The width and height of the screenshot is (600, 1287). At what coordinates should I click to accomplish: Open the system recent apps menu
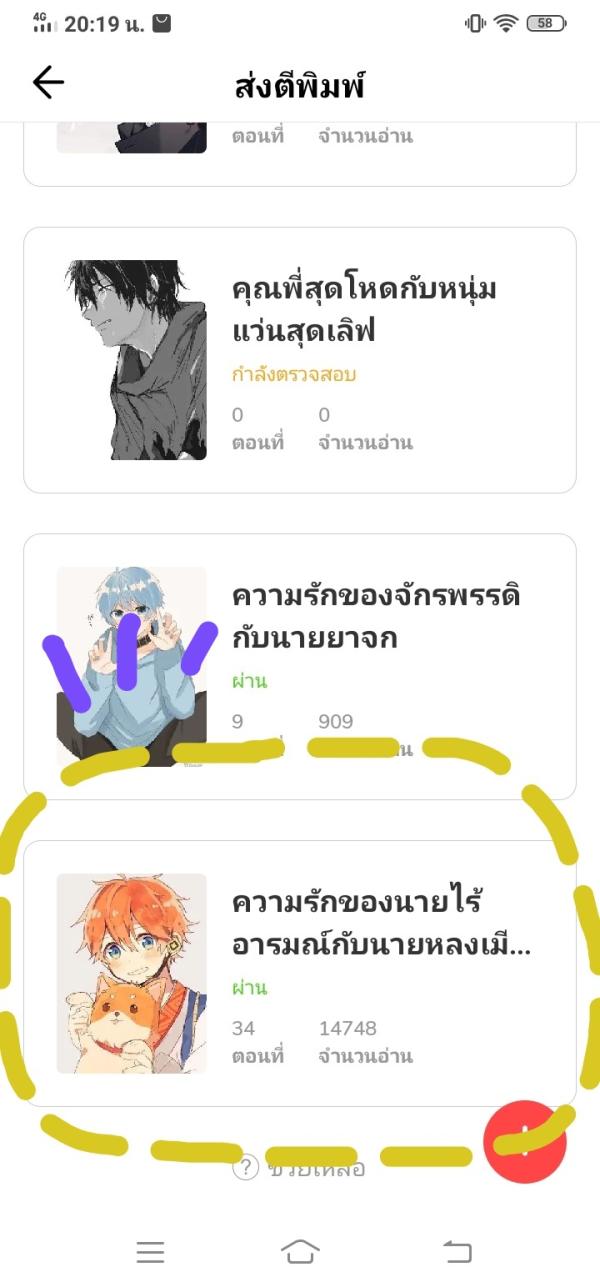tap(150, 1251)
